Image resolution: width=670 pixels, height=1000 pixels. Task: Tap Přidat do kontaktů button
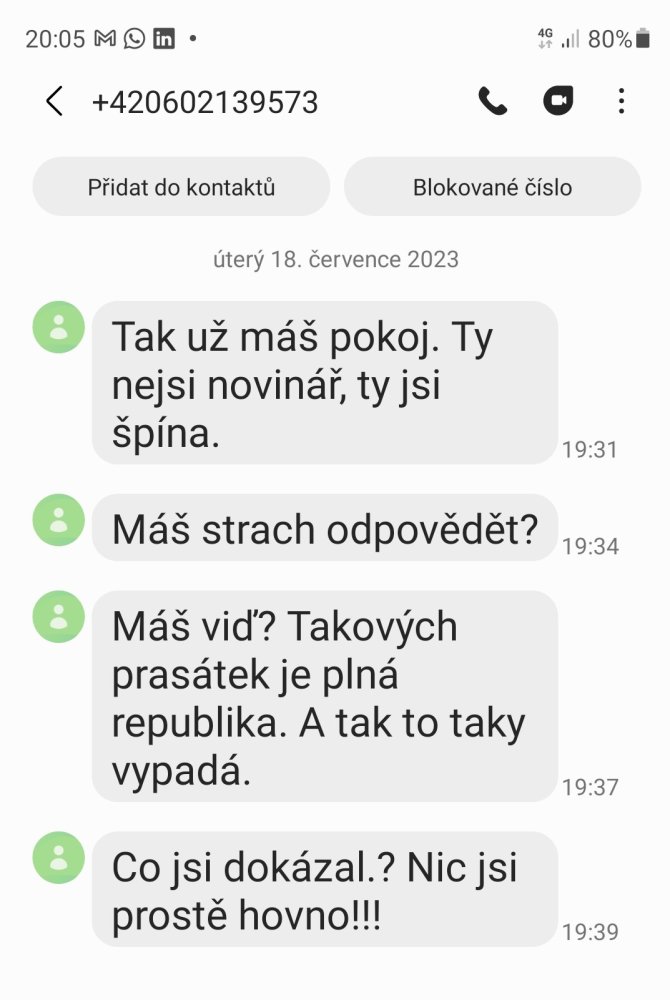[181, 187]
